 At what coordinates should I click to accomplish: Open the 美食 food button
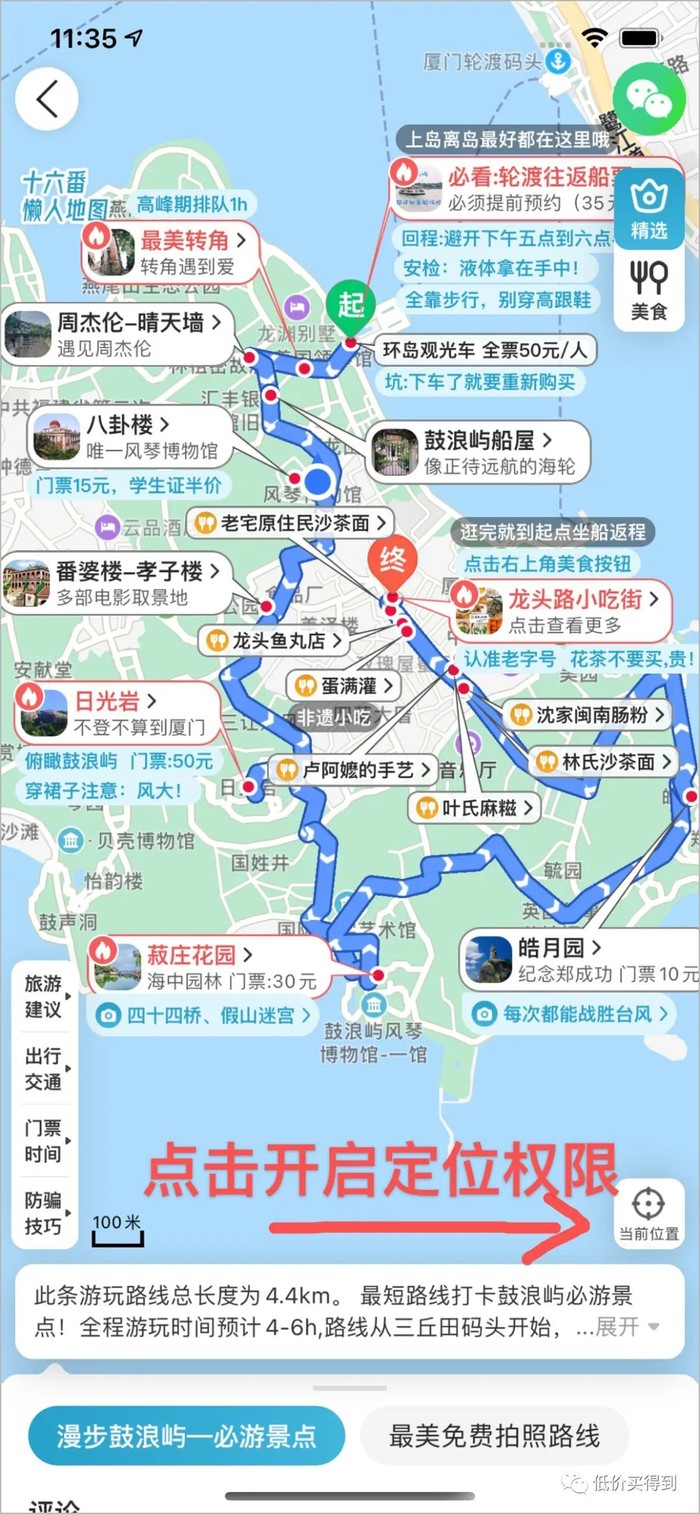click(649, 290)
